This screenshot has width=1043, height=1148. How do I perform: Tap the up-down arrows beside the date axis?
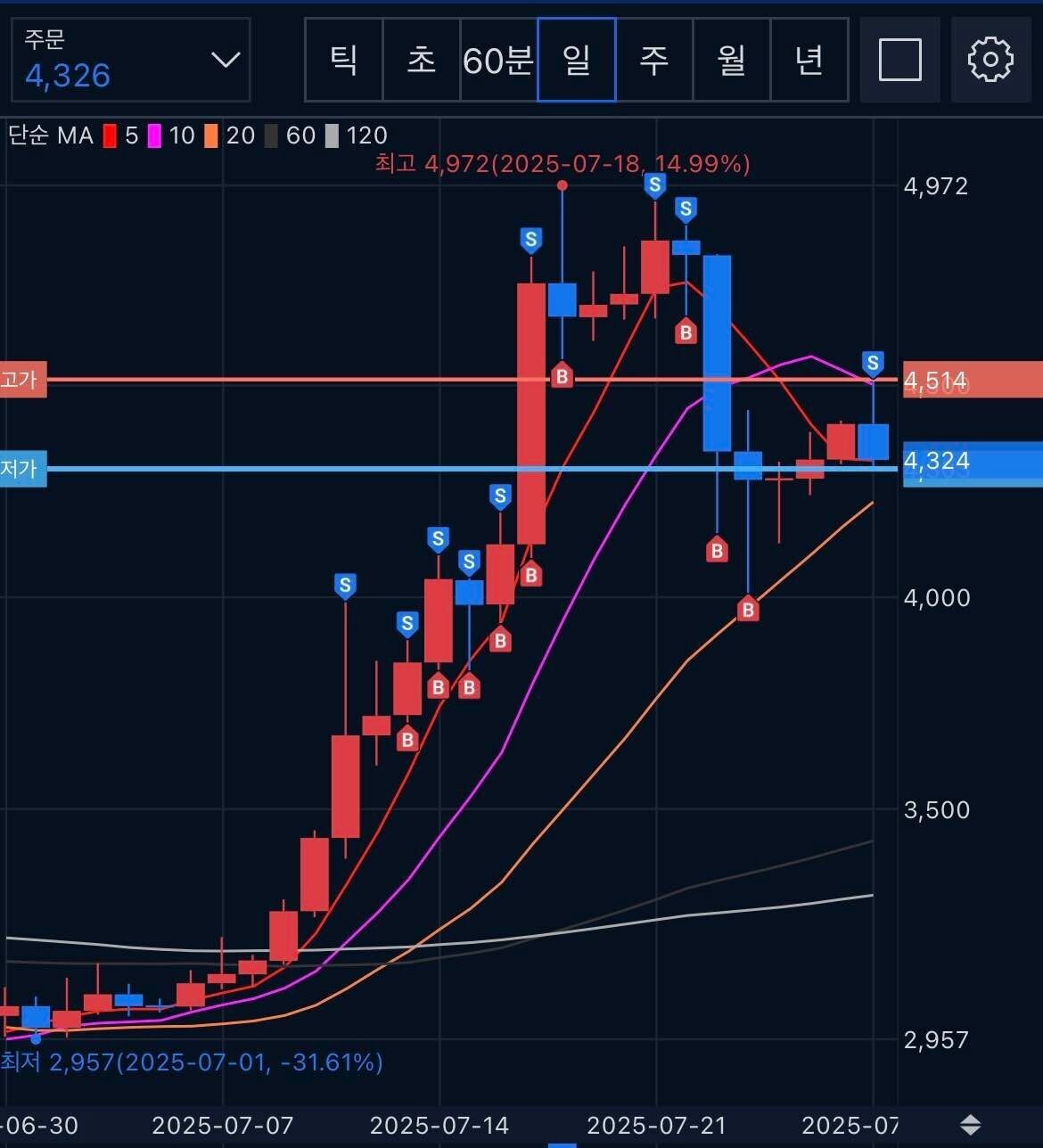pyautogui.click(x=970, y=1125)
